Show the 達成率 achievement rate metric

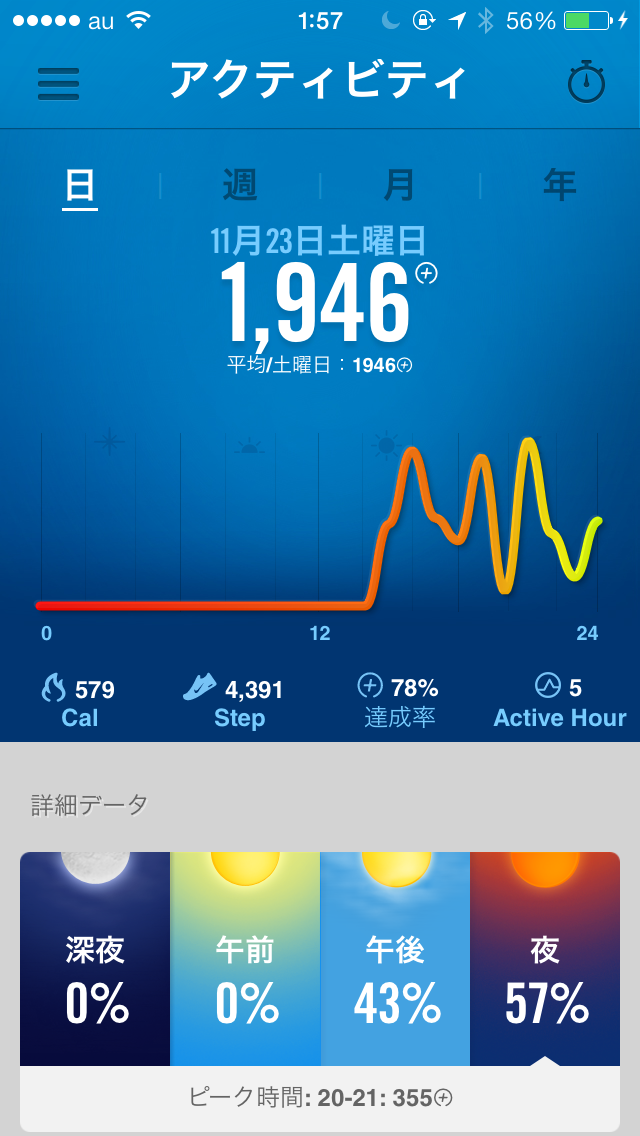[x=398, y=701]
